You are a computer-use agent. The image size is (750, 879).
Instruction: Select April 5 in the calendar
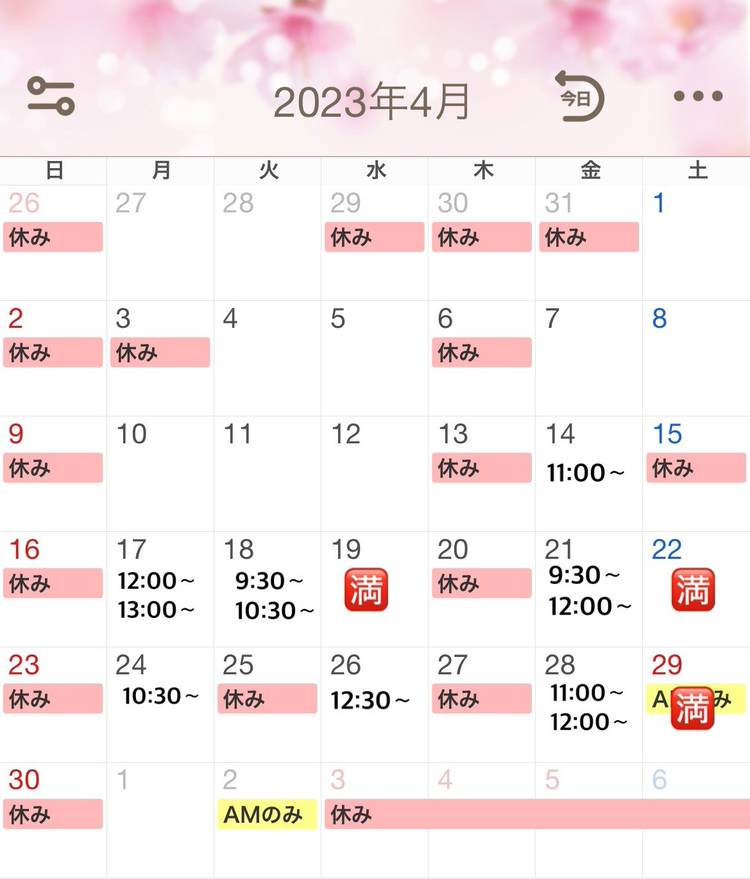[x=374, y=355]
